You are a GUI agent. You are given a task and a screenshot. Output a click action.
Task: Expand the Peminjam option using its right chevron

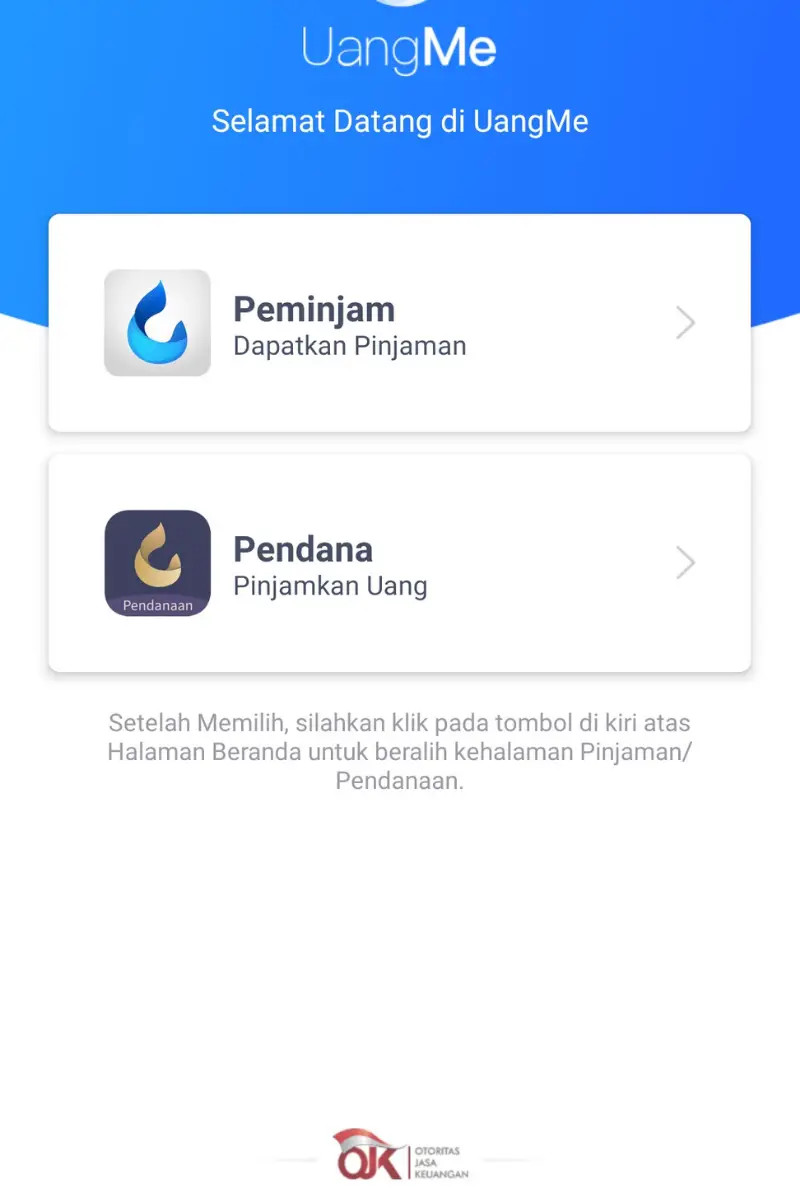pos(685,322)
